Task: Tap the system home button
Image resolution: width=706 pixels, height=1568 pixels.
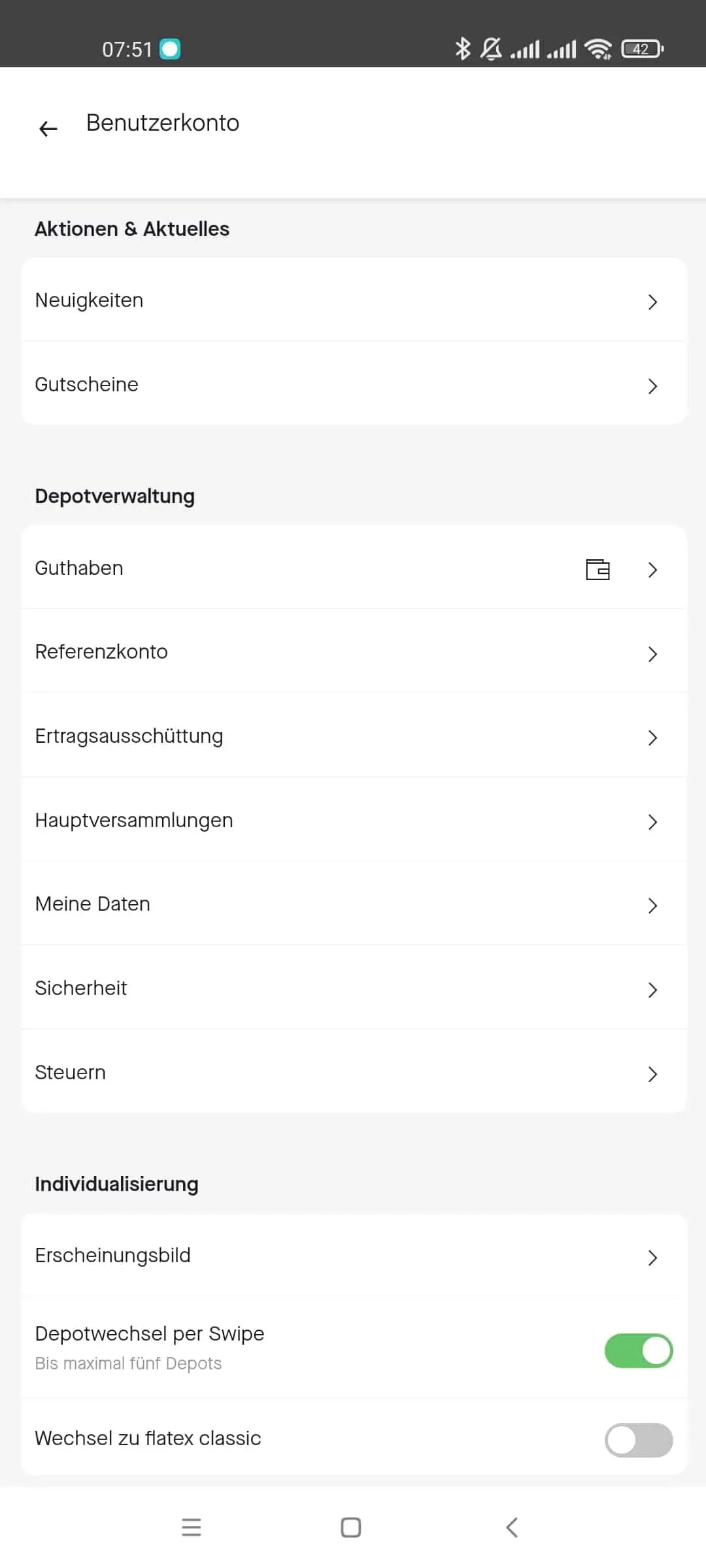Action: coord(351,1527)
